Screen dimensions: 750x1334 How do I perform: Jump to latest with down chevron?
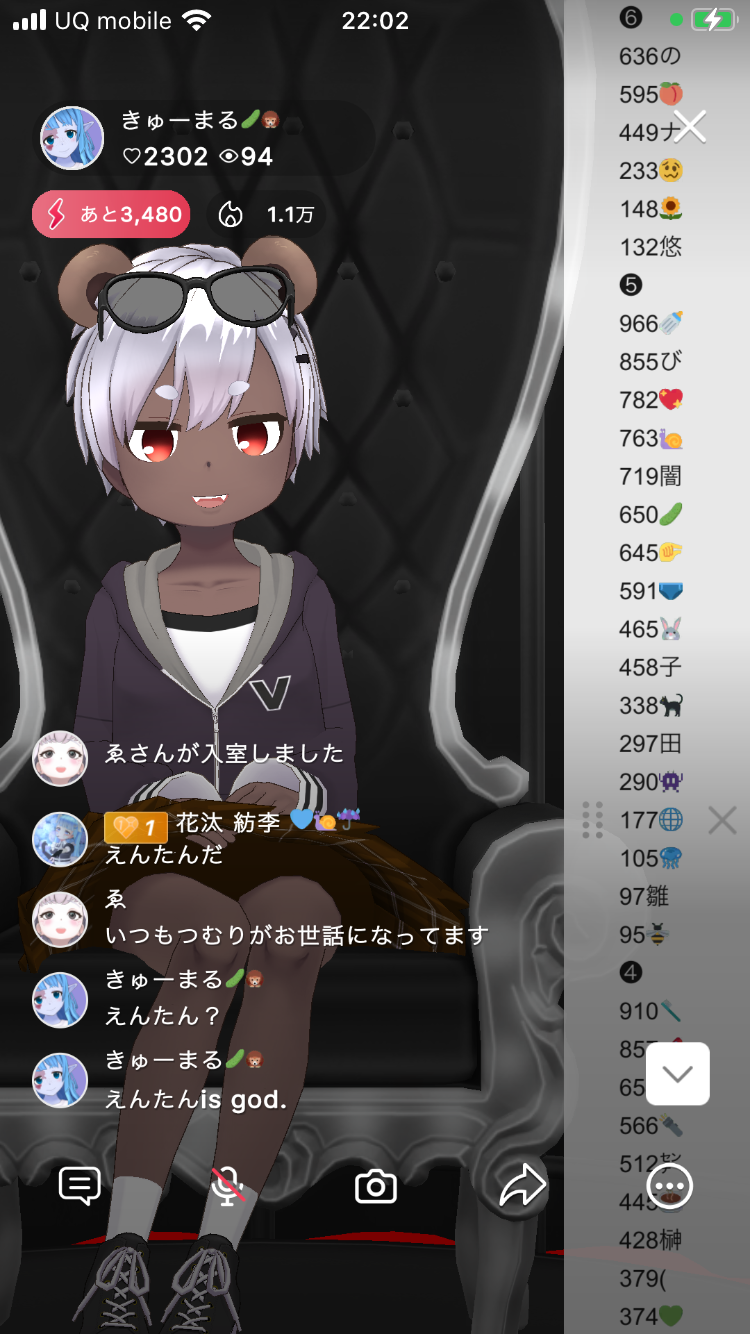[678, 1074]
